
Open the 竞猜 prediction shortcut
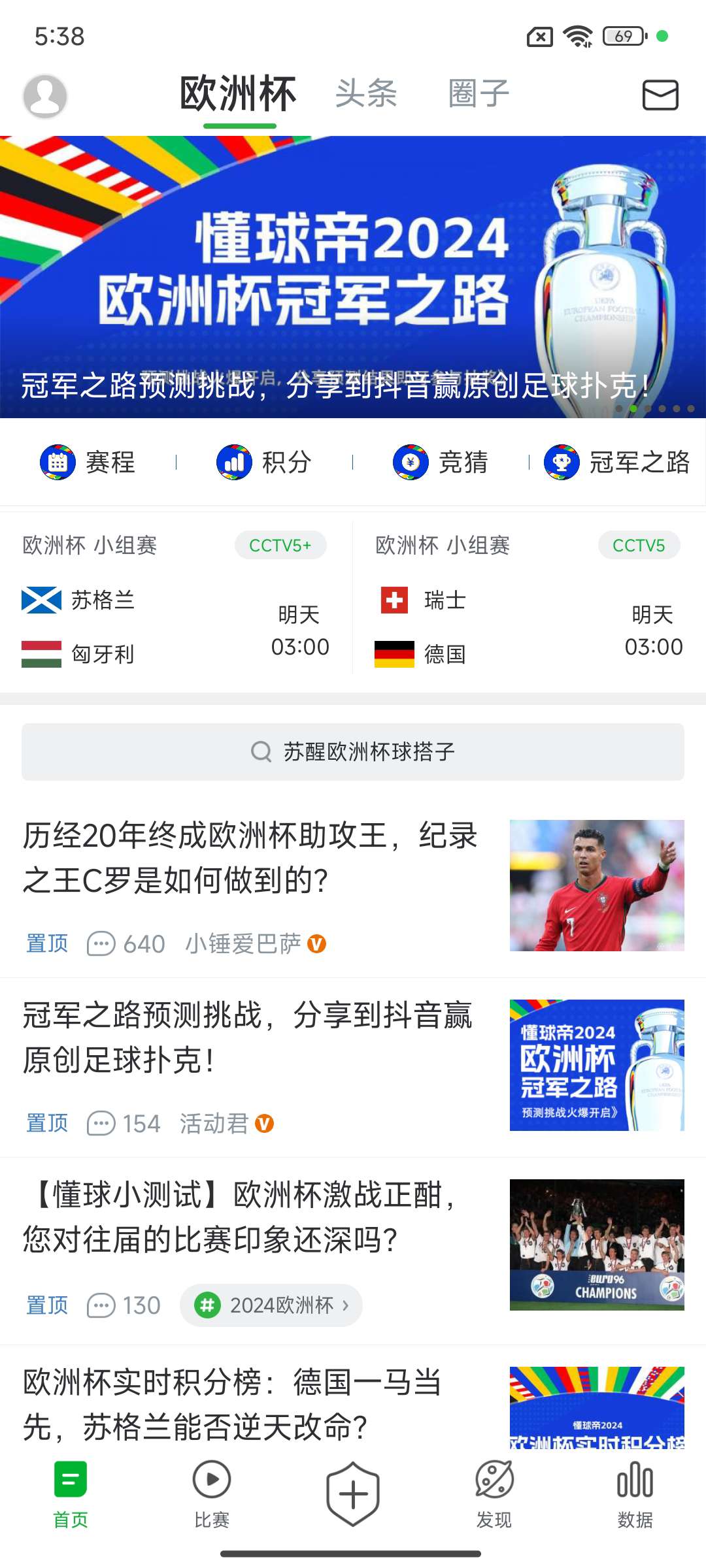441,463
